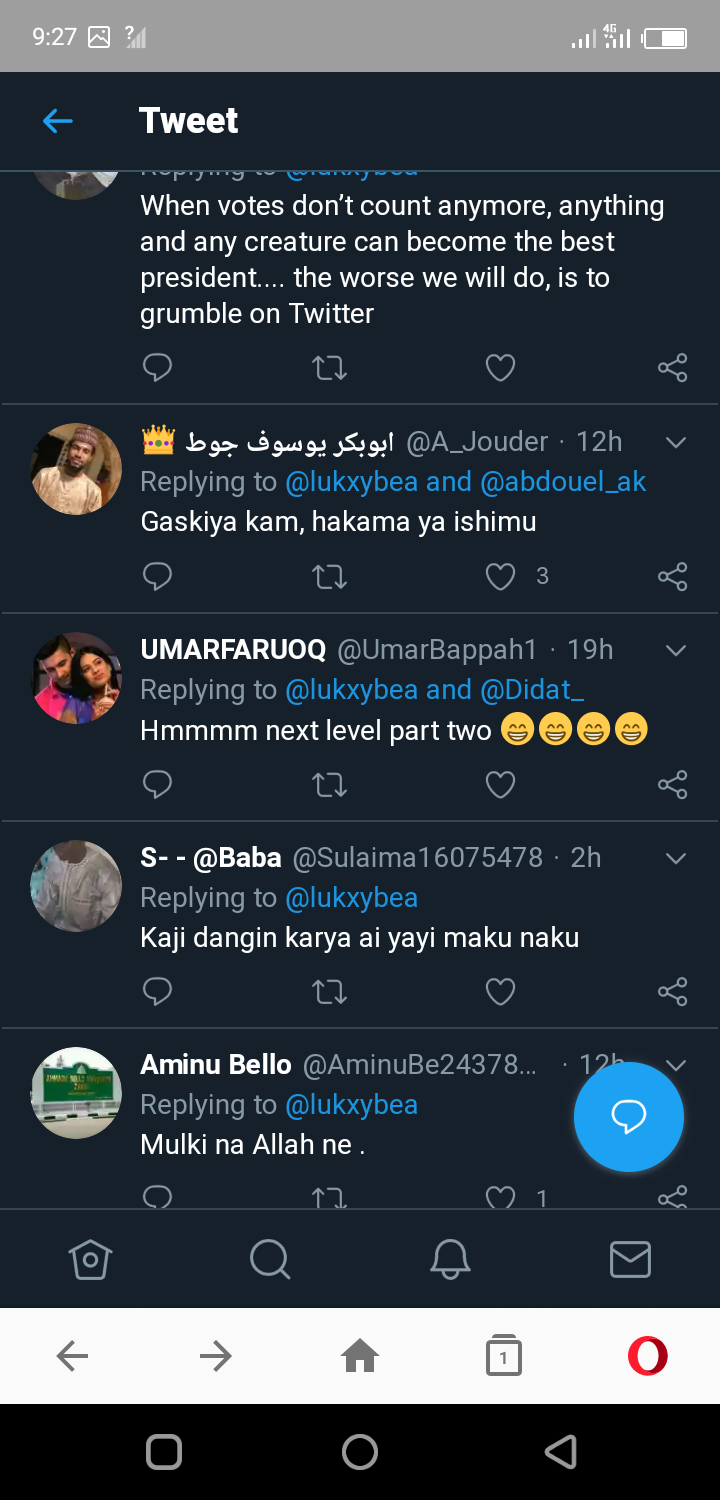This screenshot has width=720, height=1500.
Task: Tap the @lukxybea link in Aminu Bello's reply
Action: coord(352,1105)
